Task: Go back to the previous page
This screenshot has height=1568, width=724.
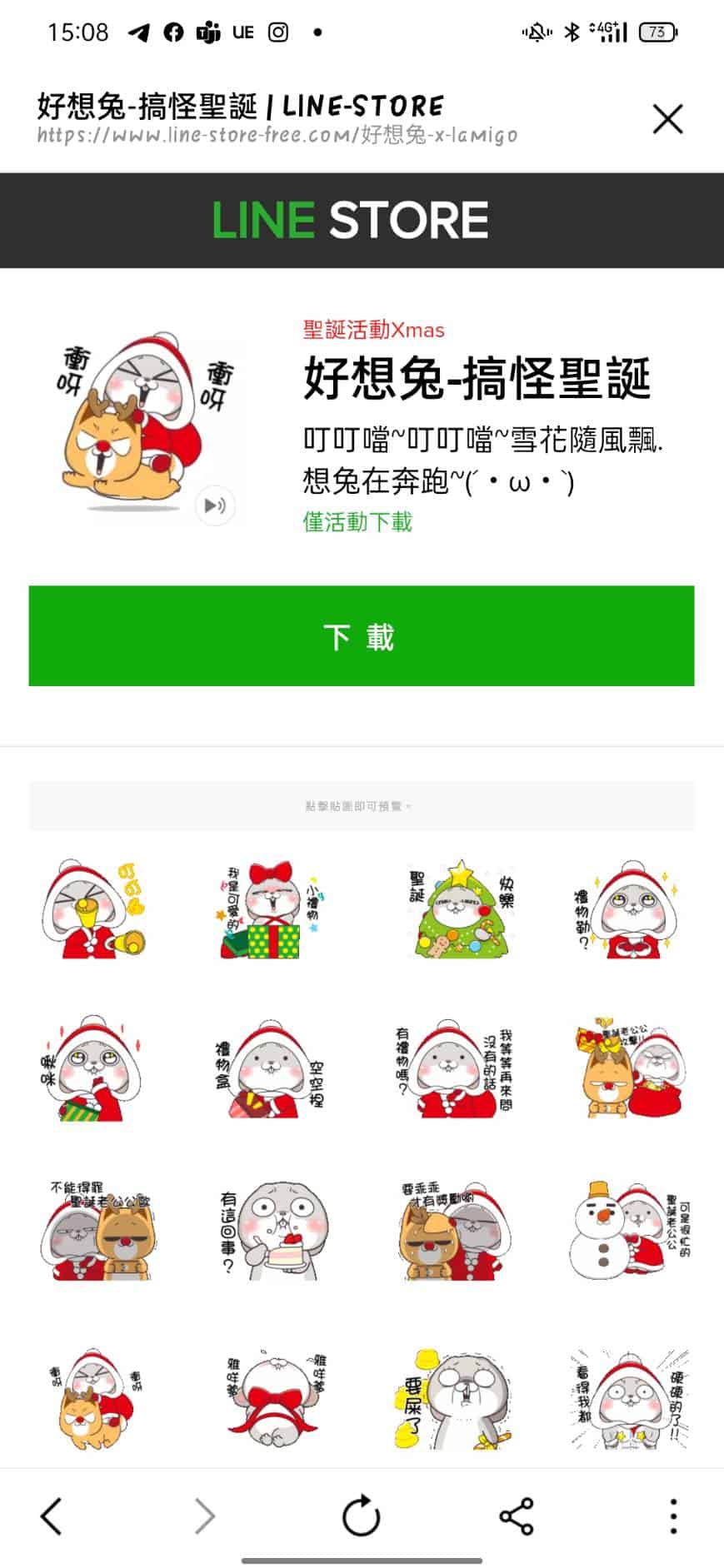Action: pyautogui.click(x=52, y=1516)
